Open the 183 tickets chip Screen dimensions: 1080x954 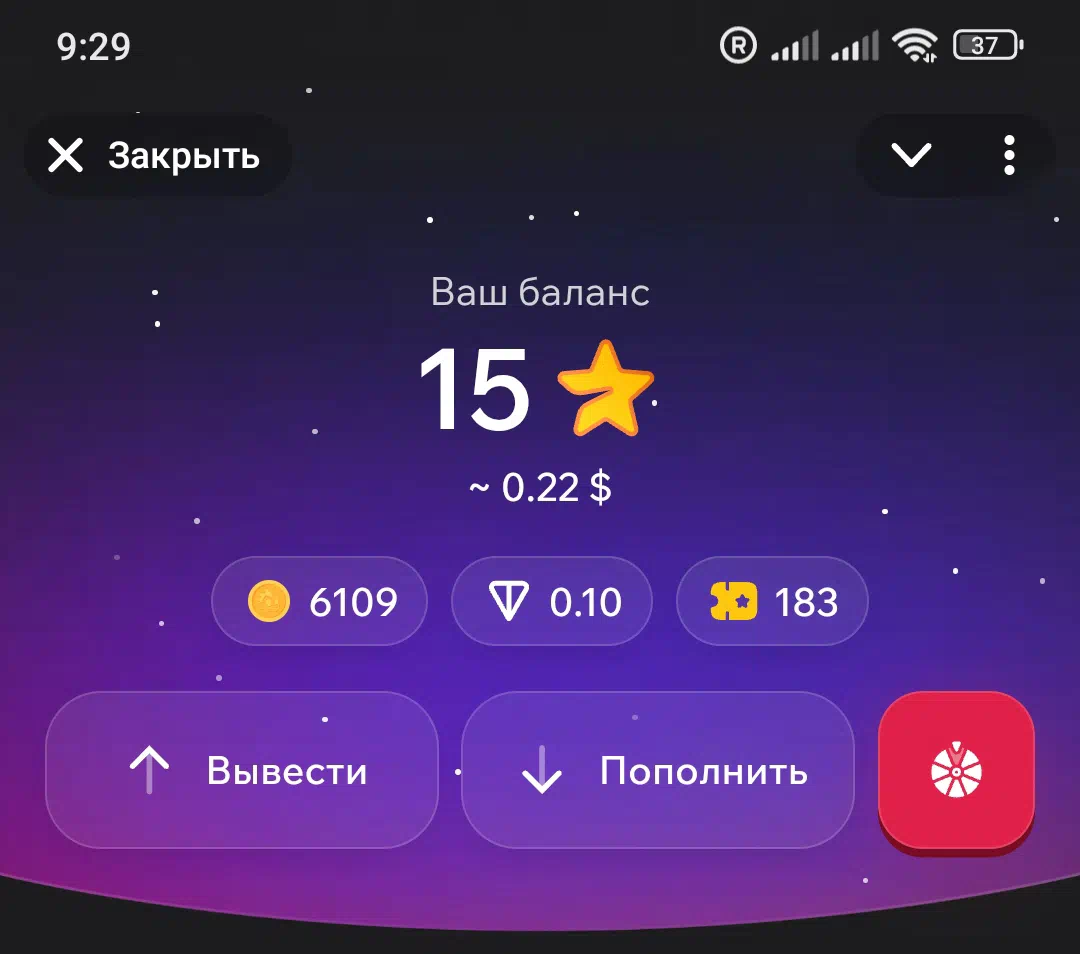(772, 602)
